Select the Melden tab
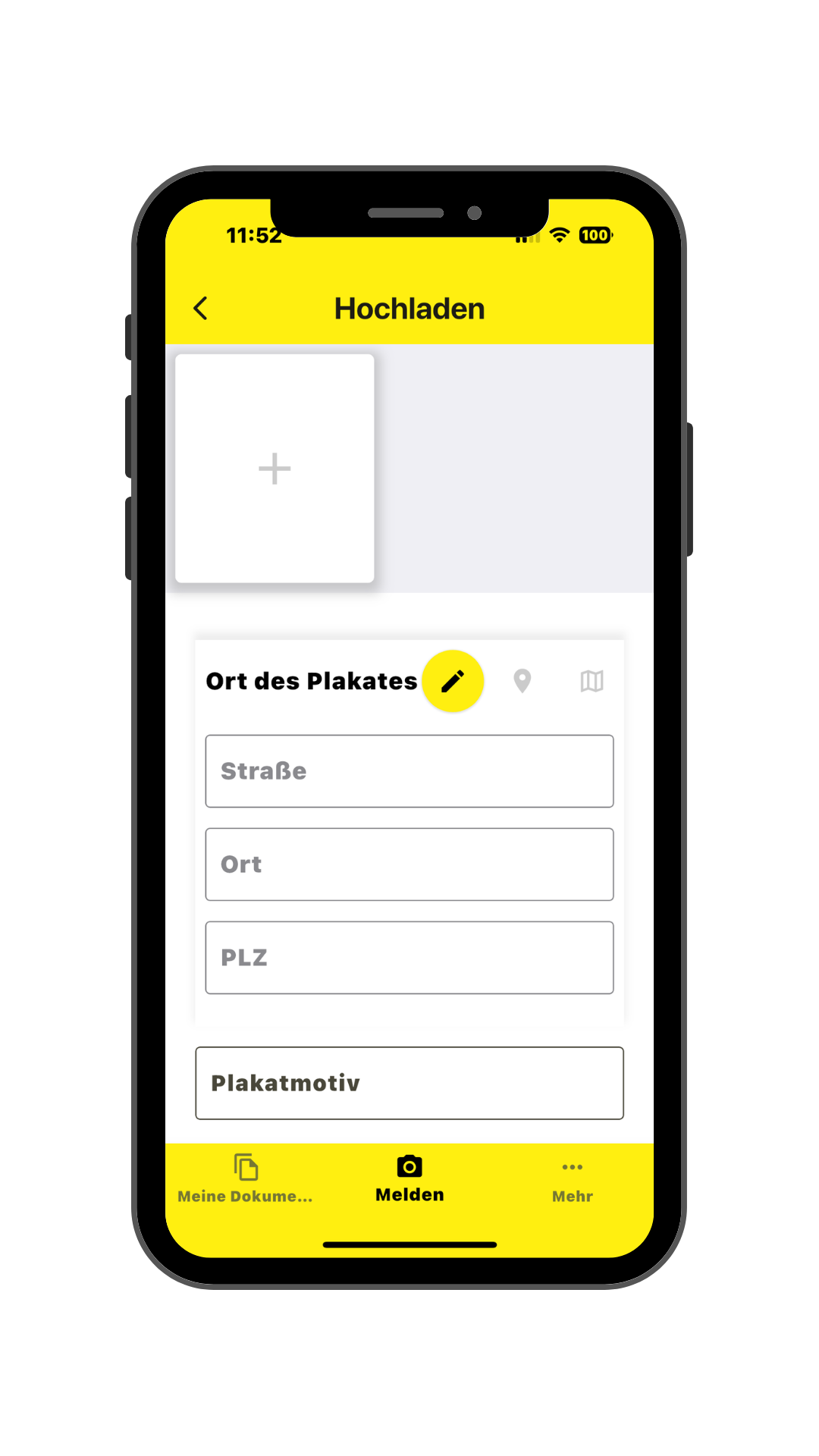819x1456 pixels. tap(409, 1179)
